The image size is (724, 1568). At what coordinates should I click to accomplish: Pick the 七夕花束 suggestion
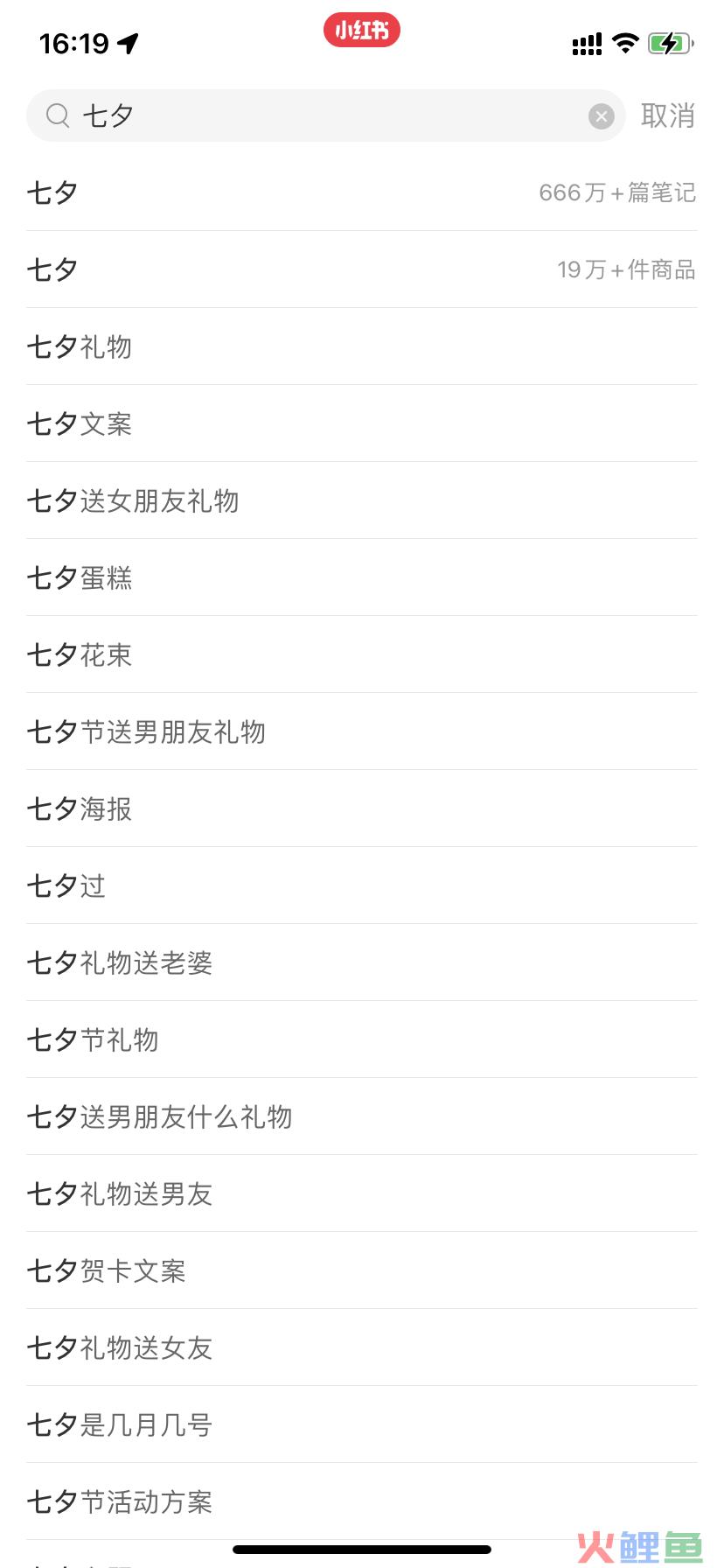361,654
